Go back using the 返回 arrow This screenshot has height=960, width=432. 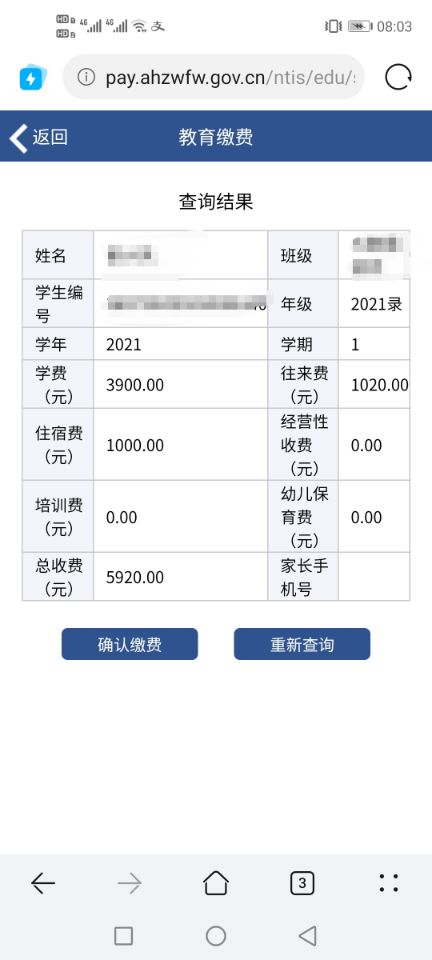tap(38, 137)
